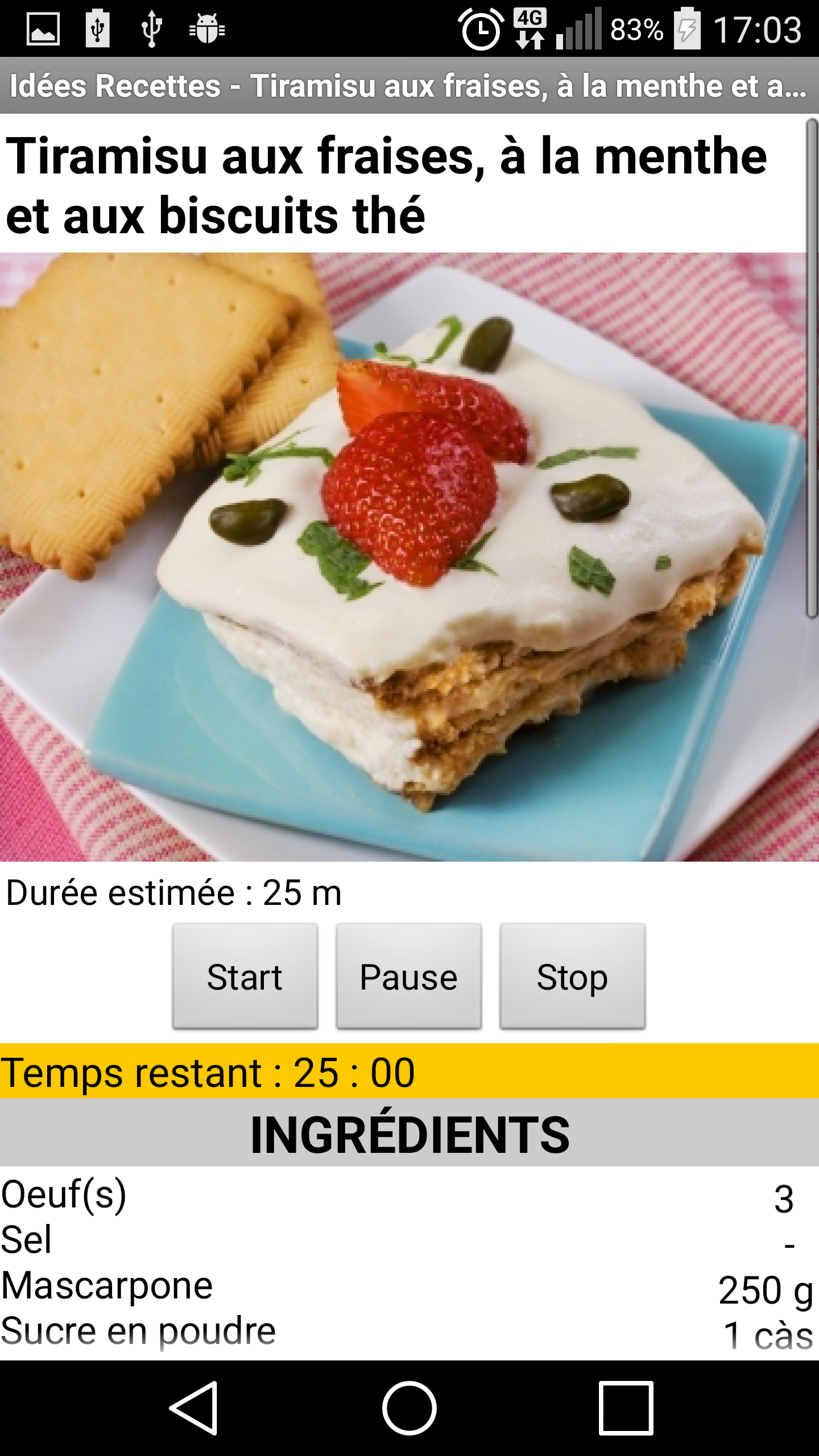Pause the countdown timer

[408, 976]
